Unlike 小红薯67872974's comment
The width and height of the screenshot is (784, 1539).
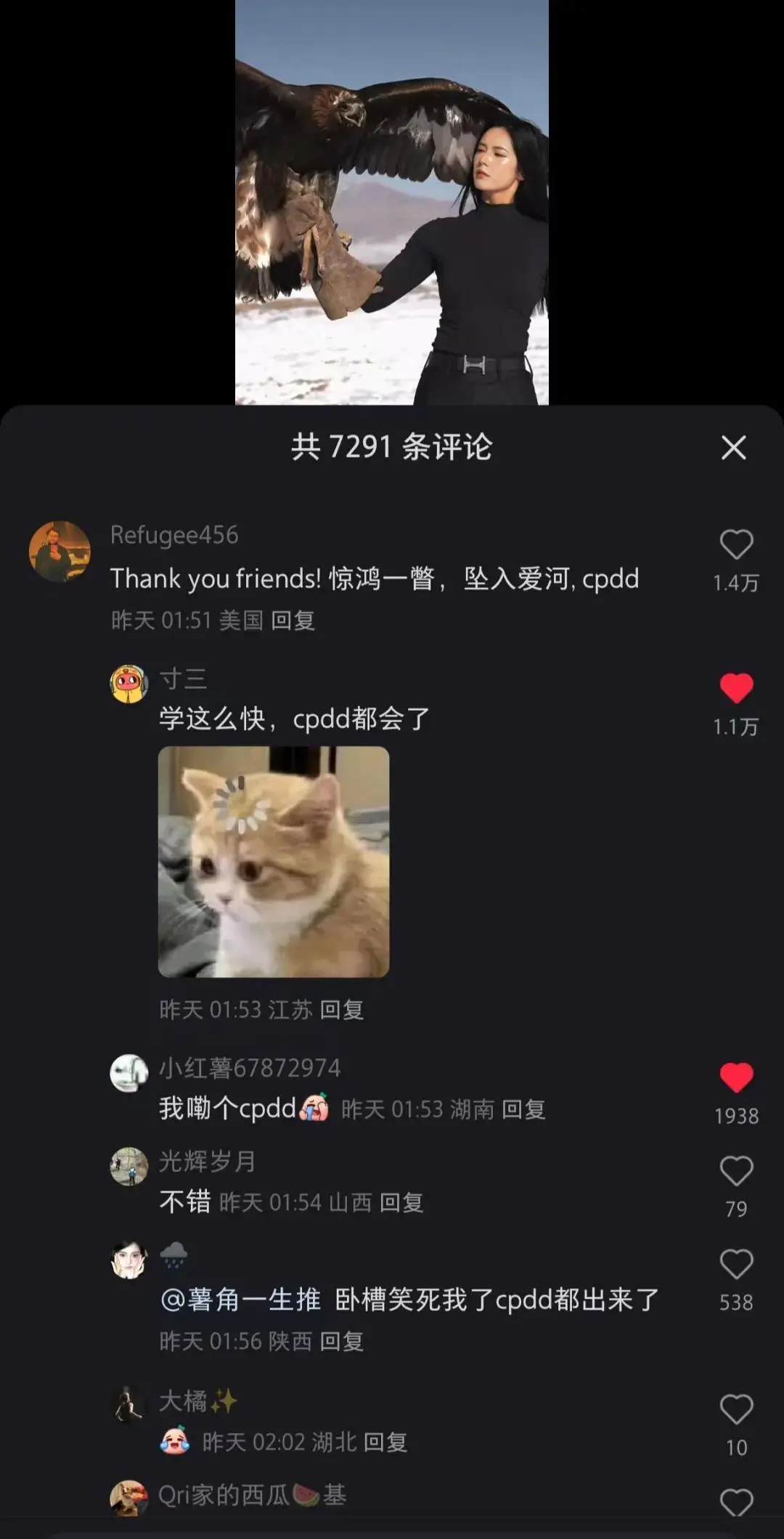pyautogui.click(x=736, y=1077)
